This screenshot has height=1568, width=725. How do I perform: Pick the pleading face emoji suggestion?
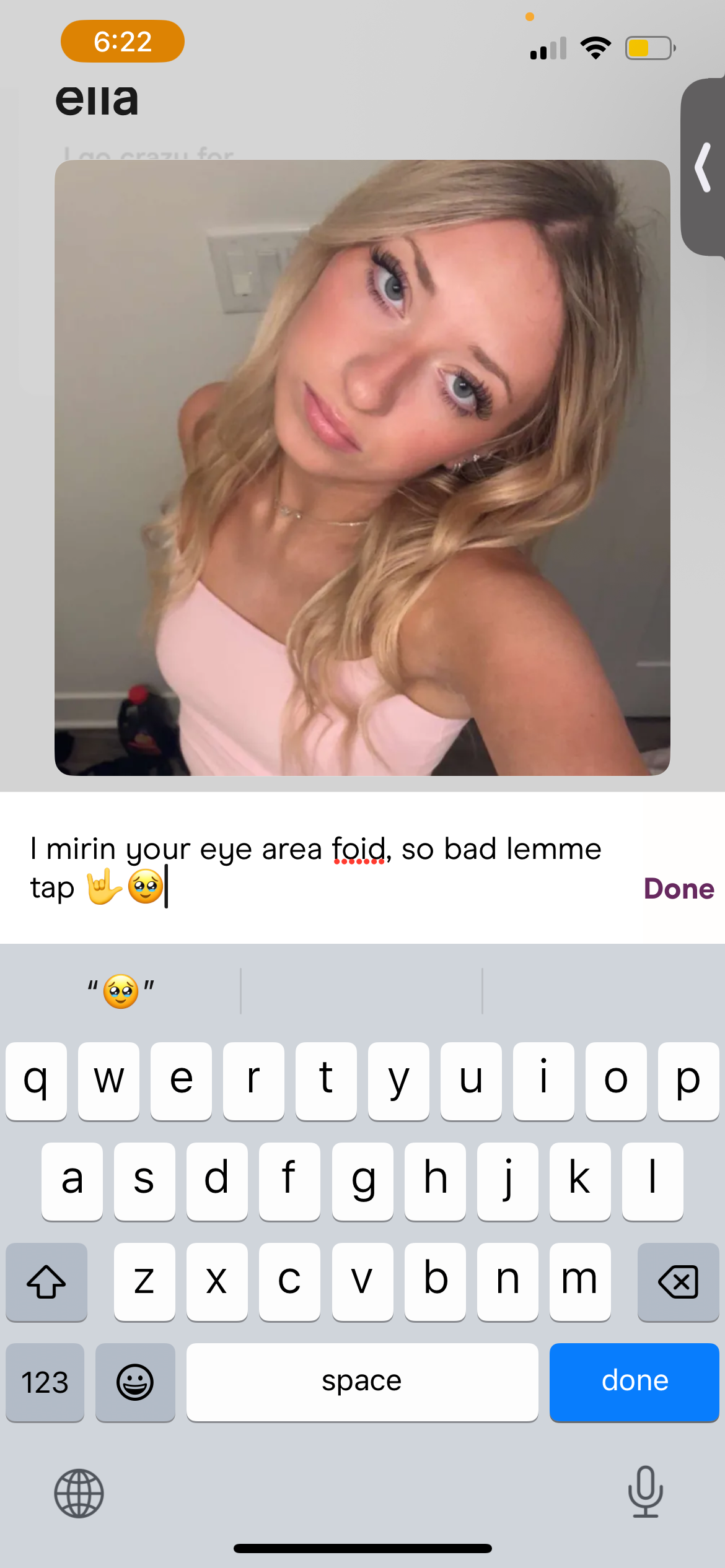pos(121,991)
